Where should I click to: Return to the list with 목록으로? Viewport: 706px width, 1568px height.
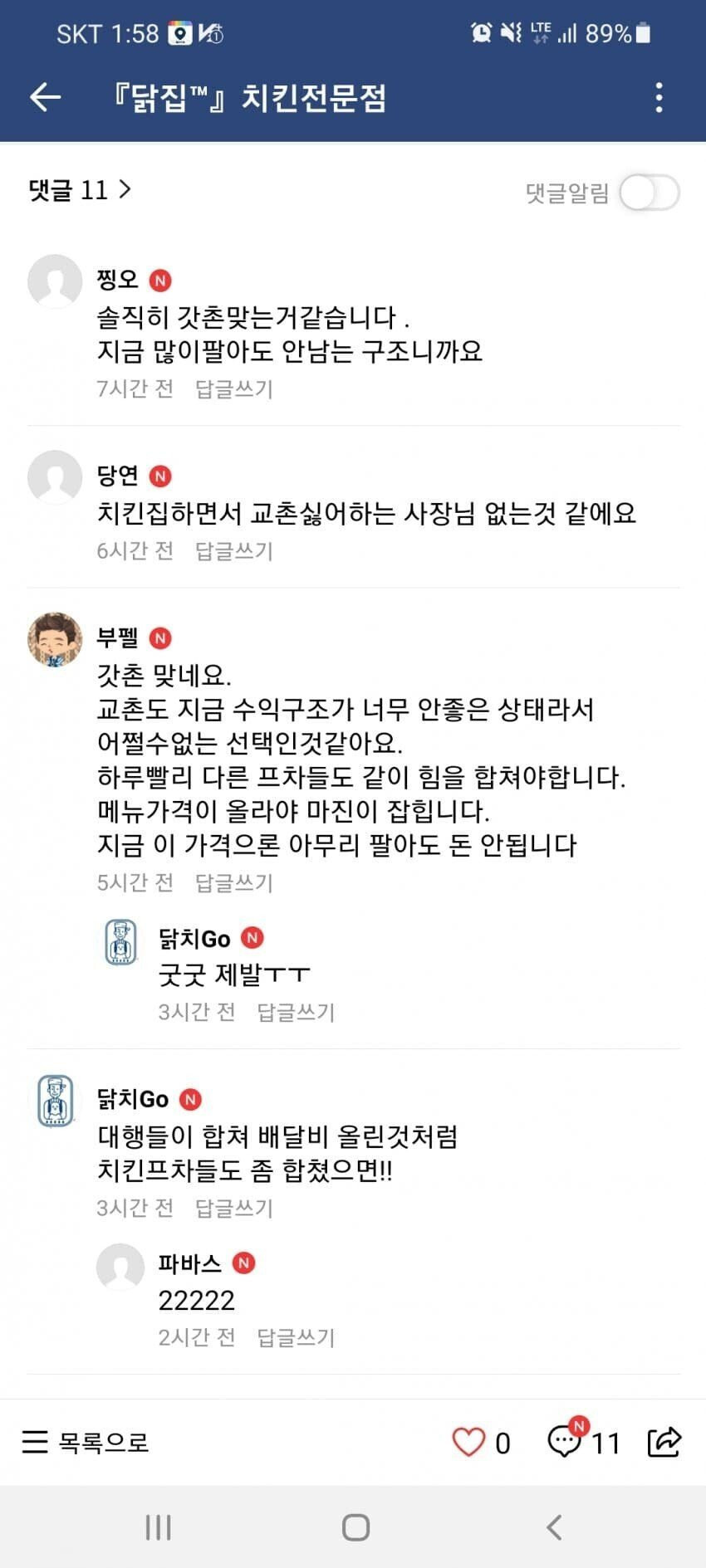(86, 1442)
